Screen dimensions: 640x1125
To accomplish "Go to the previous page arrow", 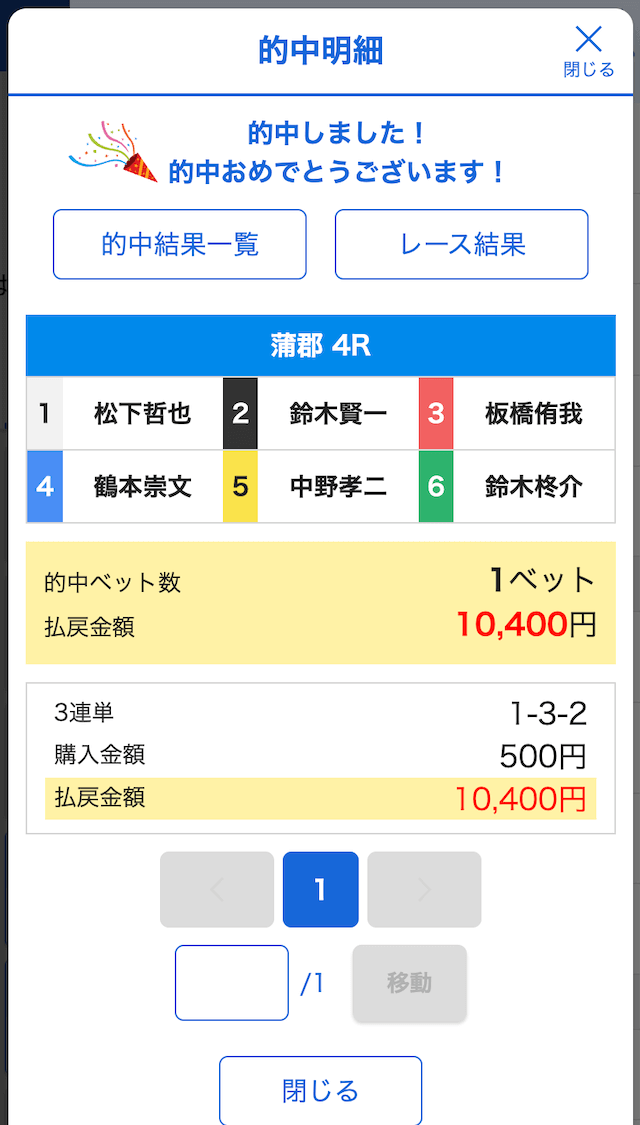I will coord(217,890).
